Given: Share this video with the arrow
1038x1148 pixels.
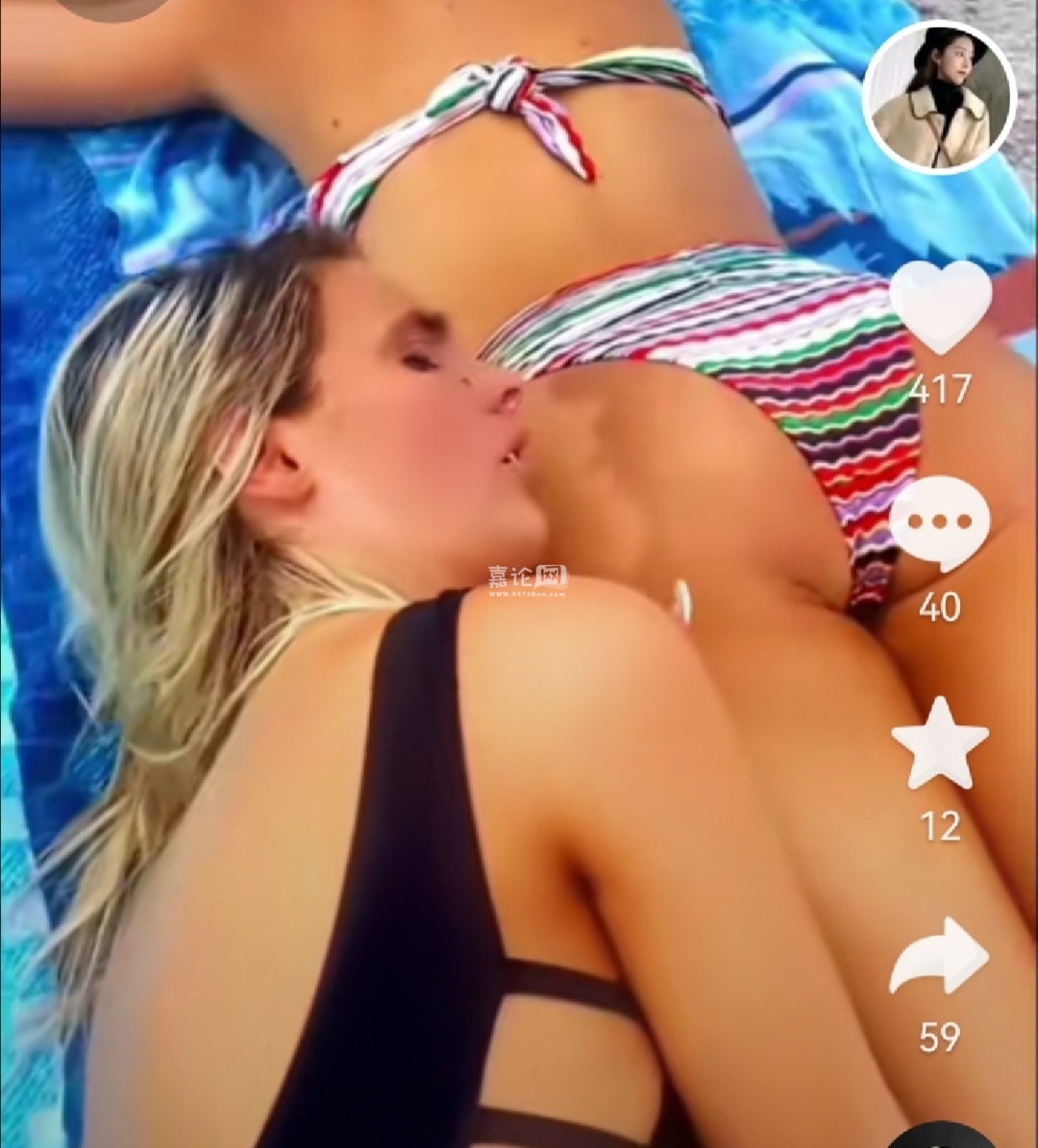Looking at the screenshot, I should (939, 956).
